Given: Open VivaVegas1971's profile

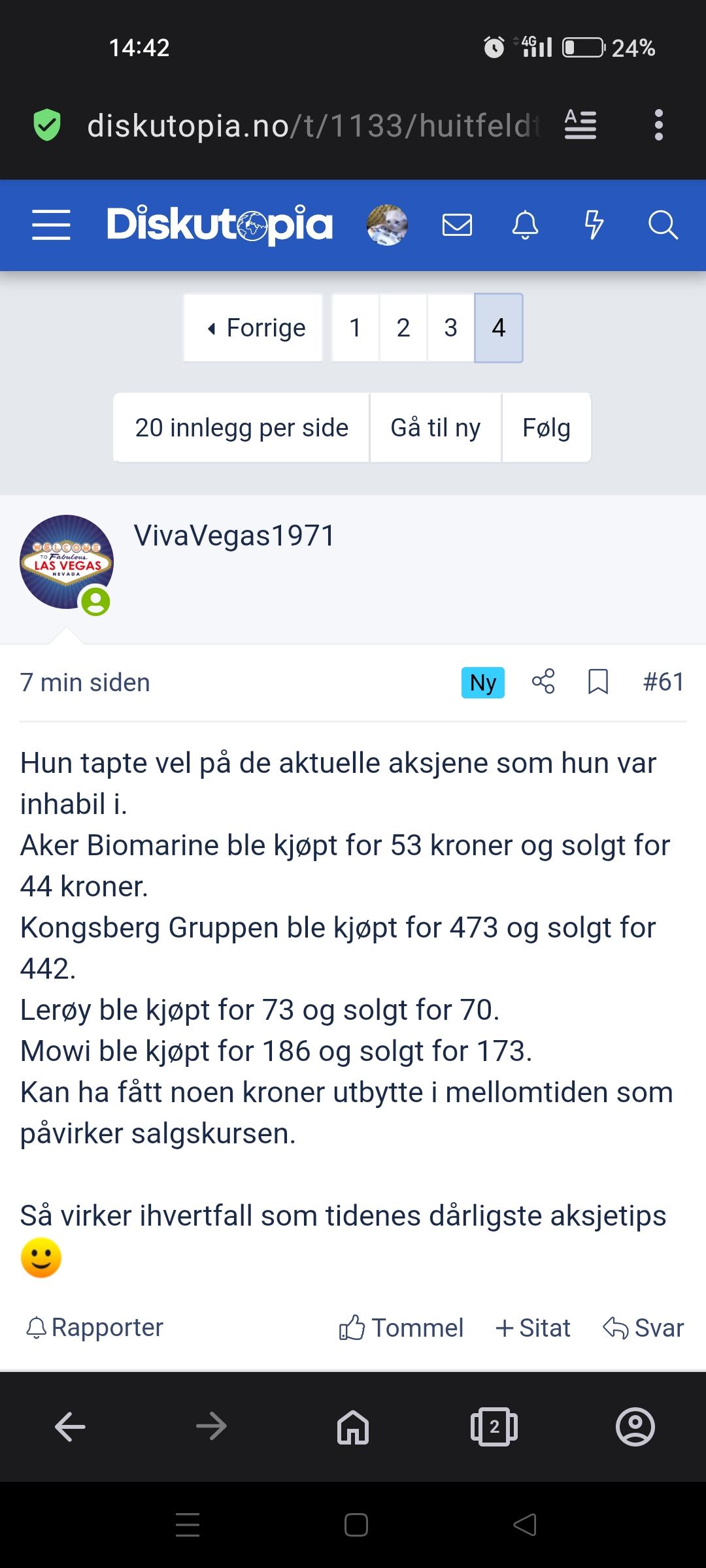Looking at the screenshot, I should coord(234,536).
